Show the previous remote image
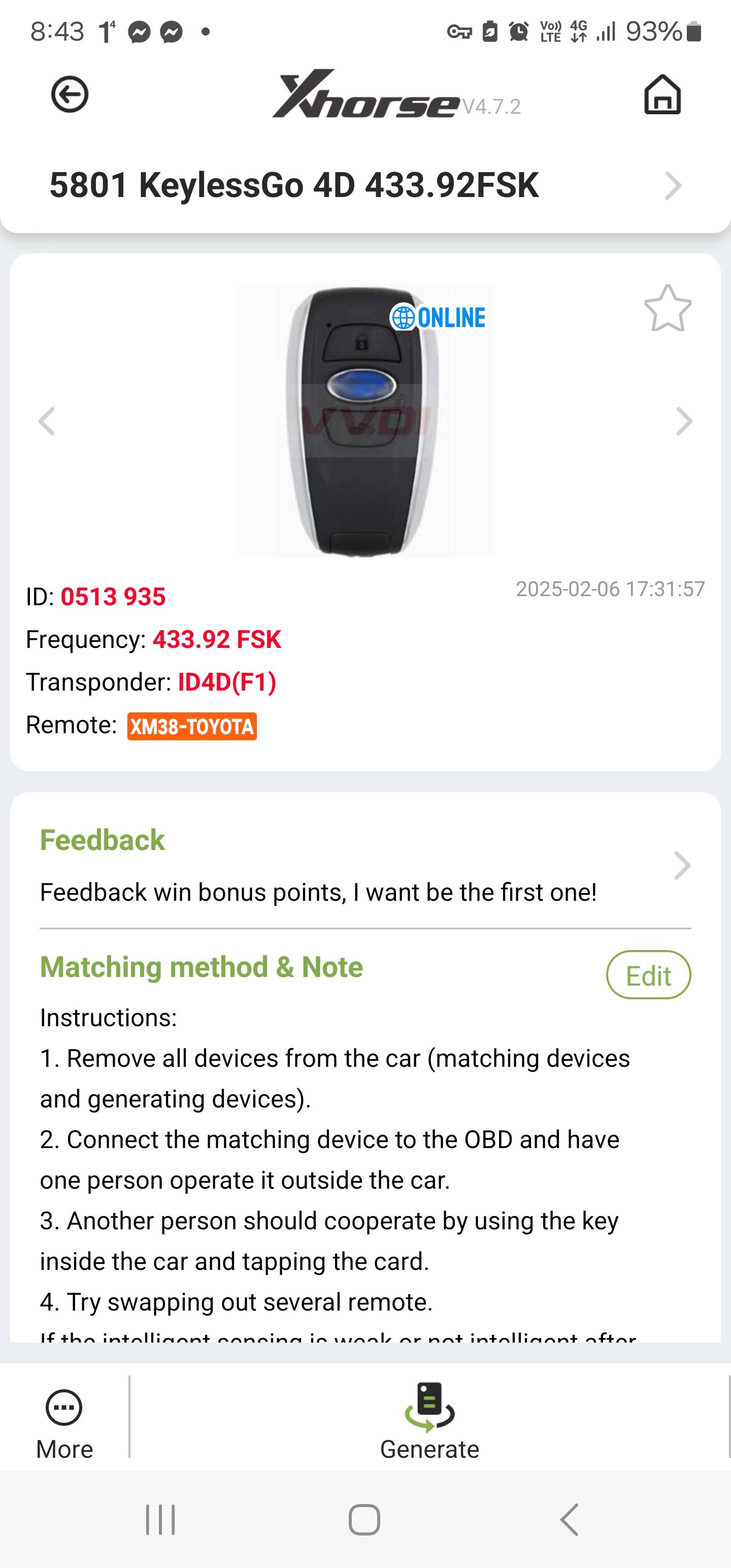 tap(47, 421)
